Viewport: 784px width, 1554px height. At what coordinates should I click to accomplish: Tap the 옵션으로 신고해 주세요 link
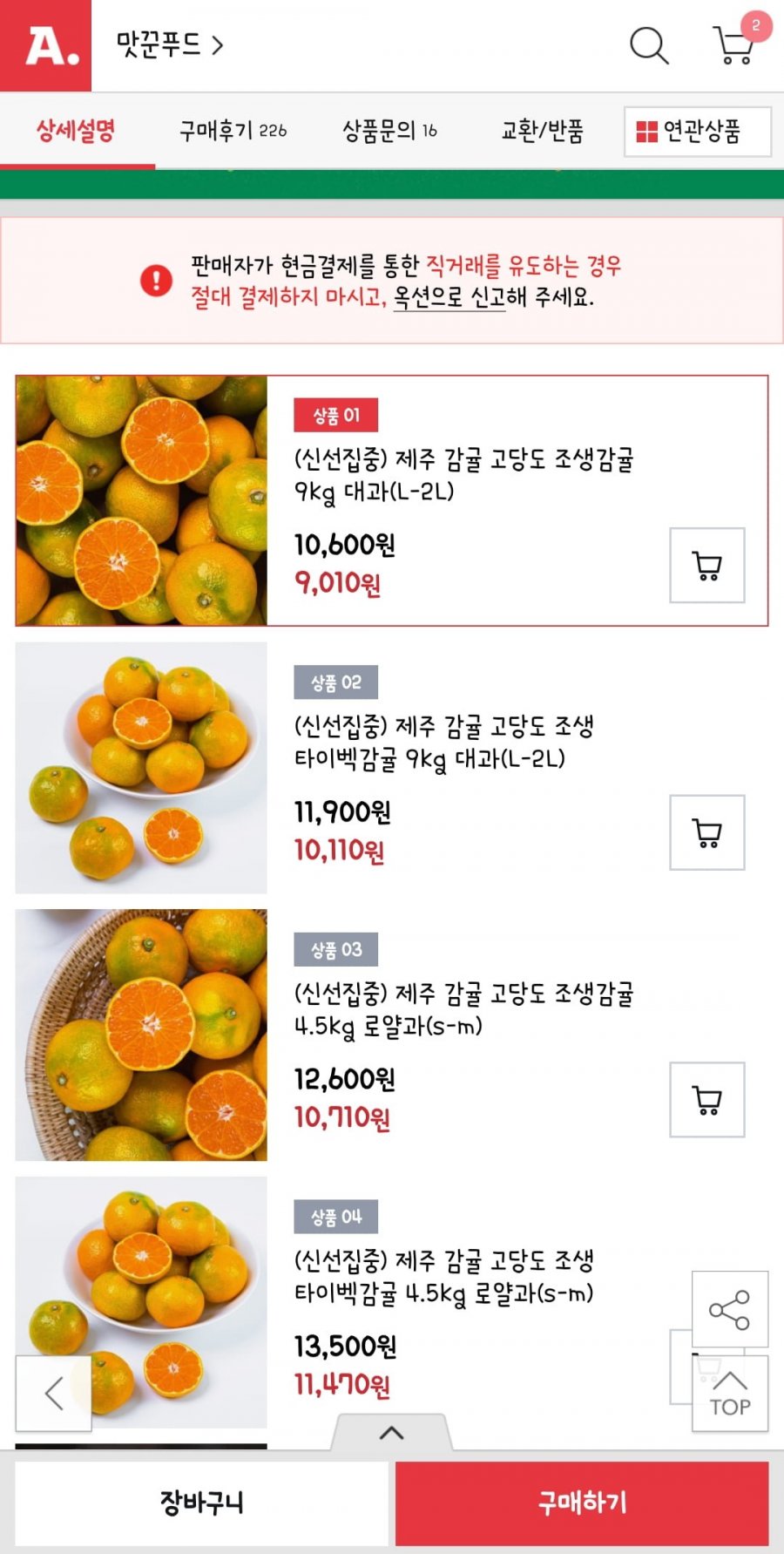tap(493, 298)
